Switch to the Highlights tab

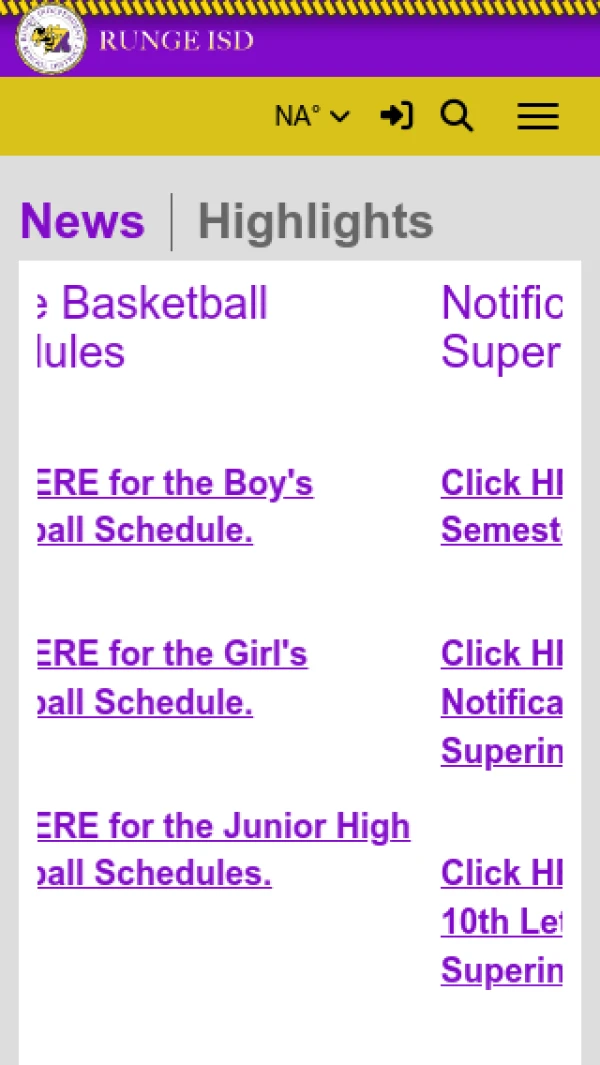point(315,222)
